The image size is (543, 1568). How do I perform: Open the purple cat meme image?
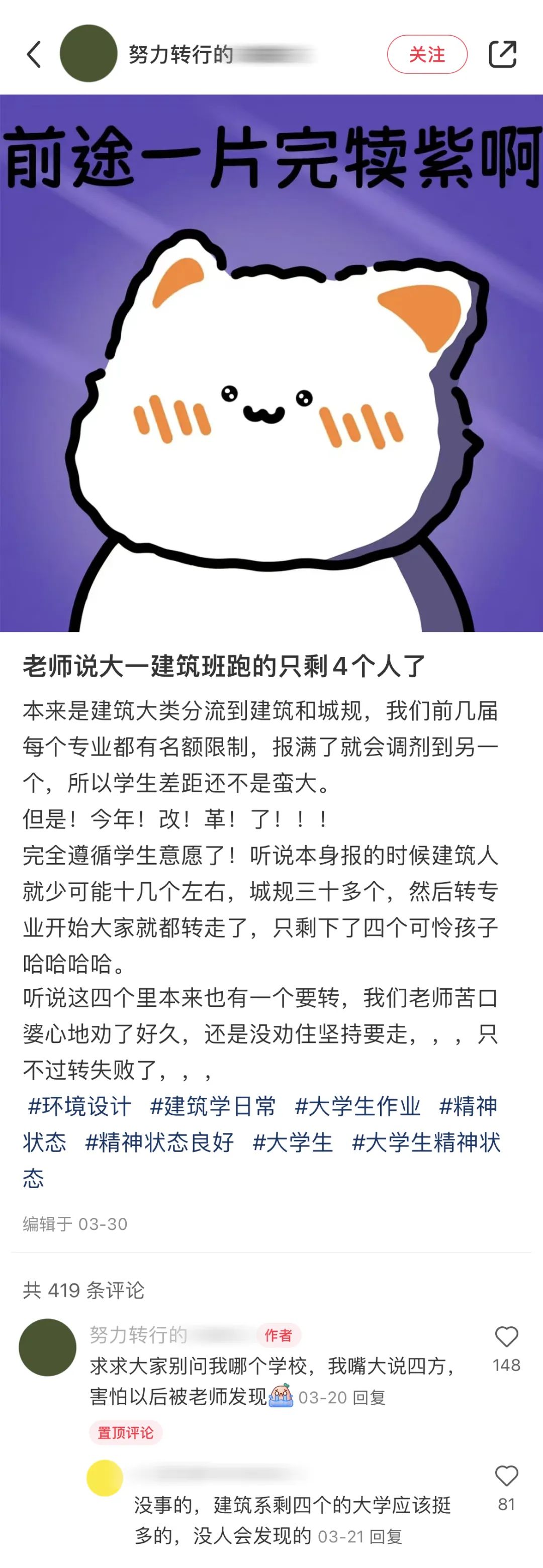pos(271,363)
